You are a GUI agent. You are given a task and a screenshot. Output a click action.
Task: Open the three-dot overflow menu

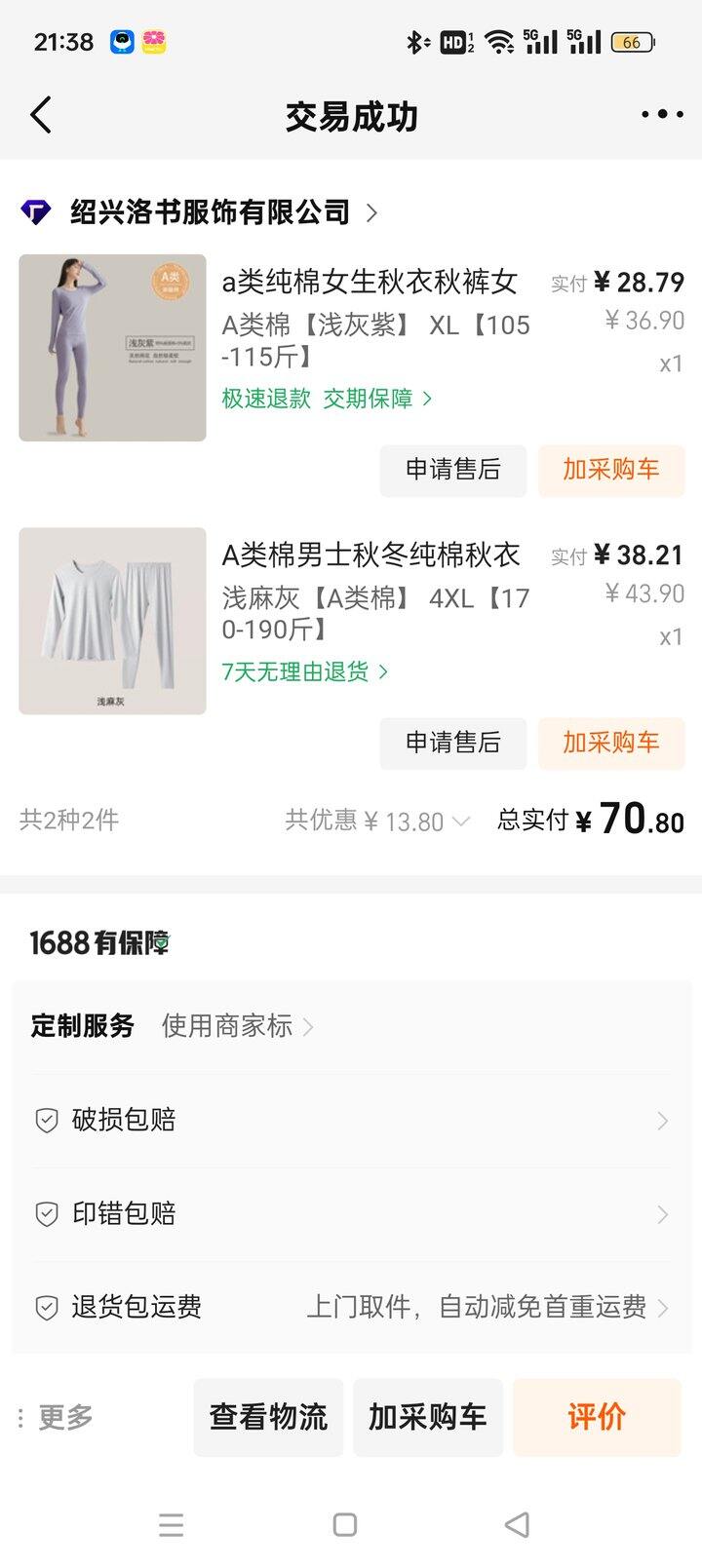tap(660, 114)
